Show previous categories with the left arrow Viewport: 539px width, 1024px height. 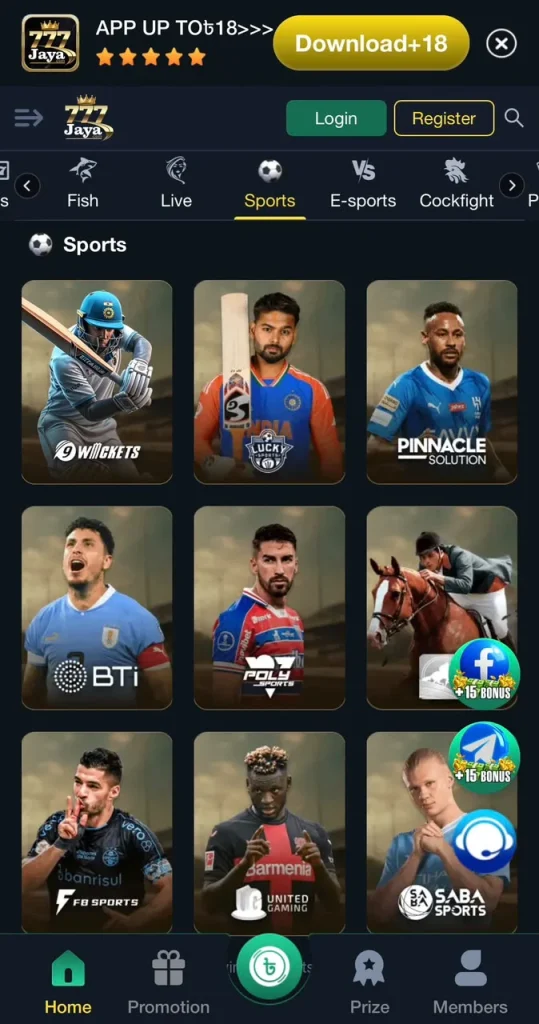pos(27,186)
